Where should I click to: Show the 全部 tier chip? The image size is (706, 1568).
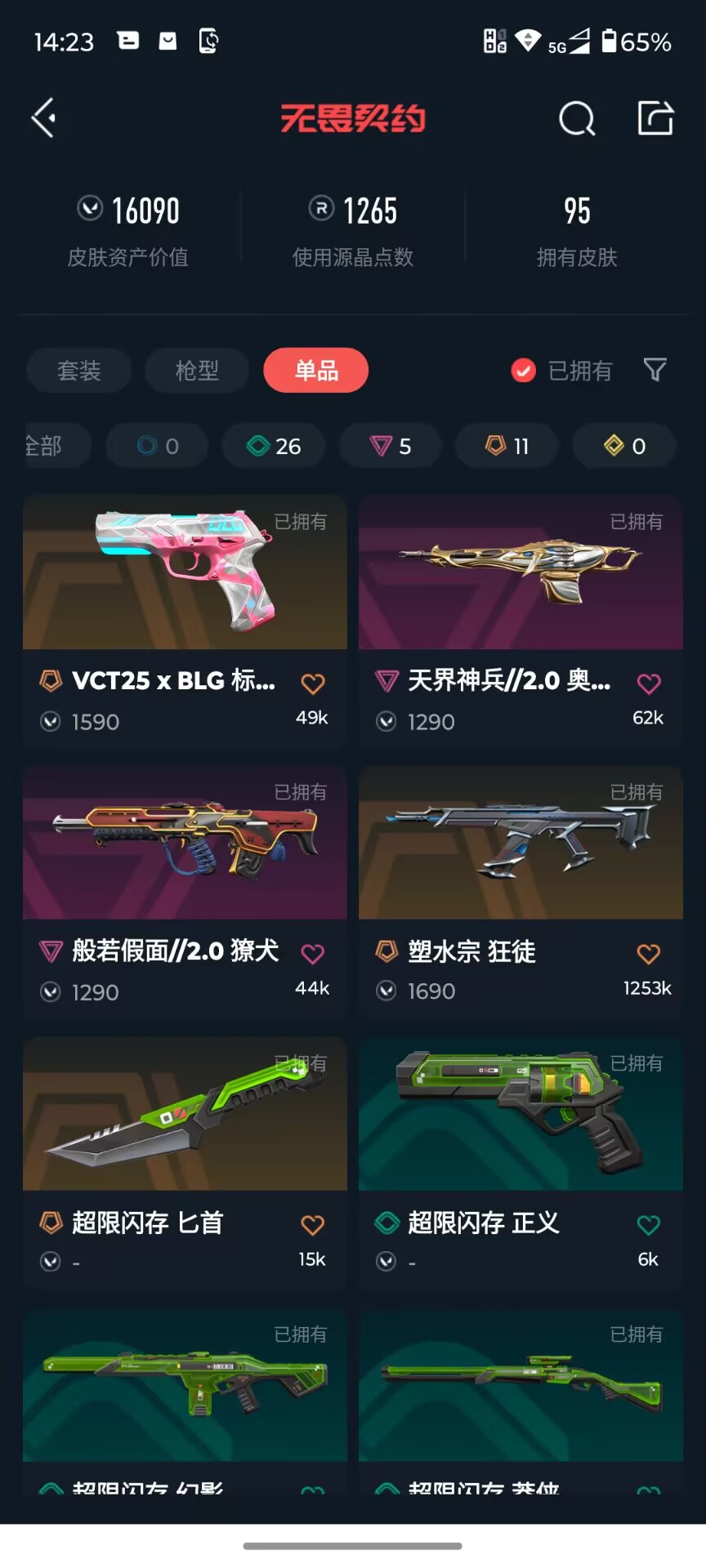coord(46,446)
